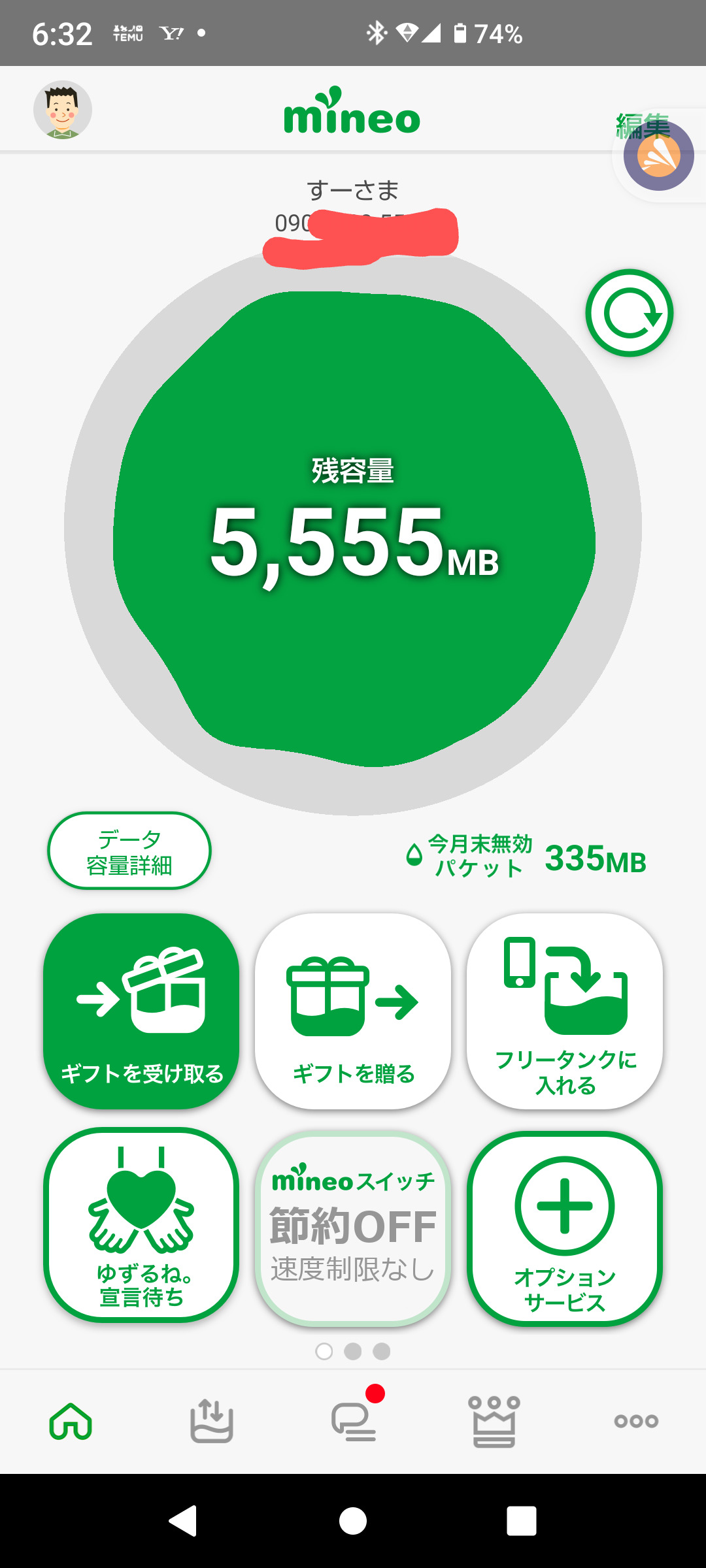This screenshot has height=1568, width=706.
Task: Open ギフトを受け取る to receive a gift
Action: pyautogui.click(x=141, y=1011)
